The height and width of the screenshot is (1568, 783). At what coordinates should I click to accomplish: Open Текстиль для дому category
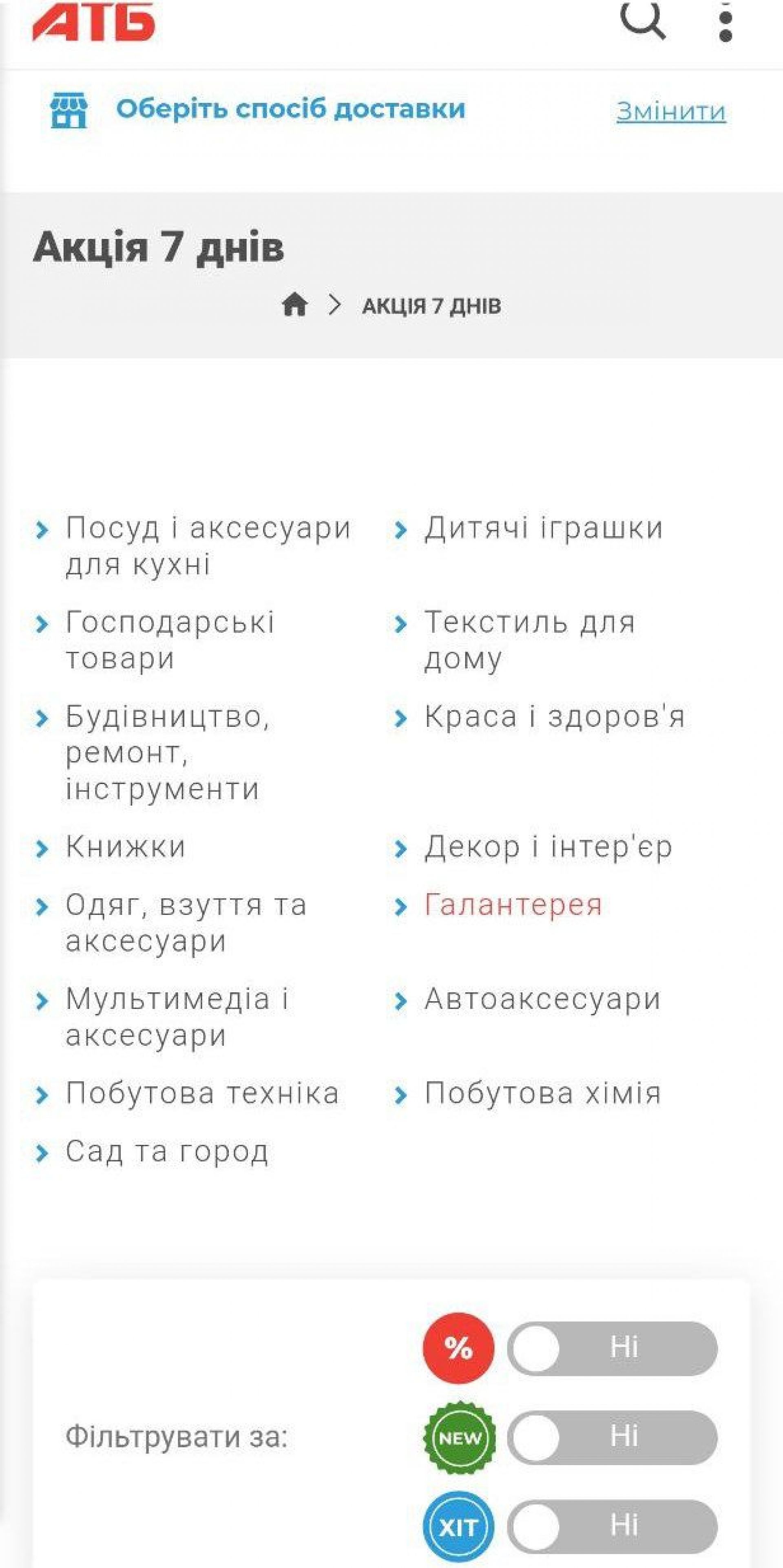[529, 640]
